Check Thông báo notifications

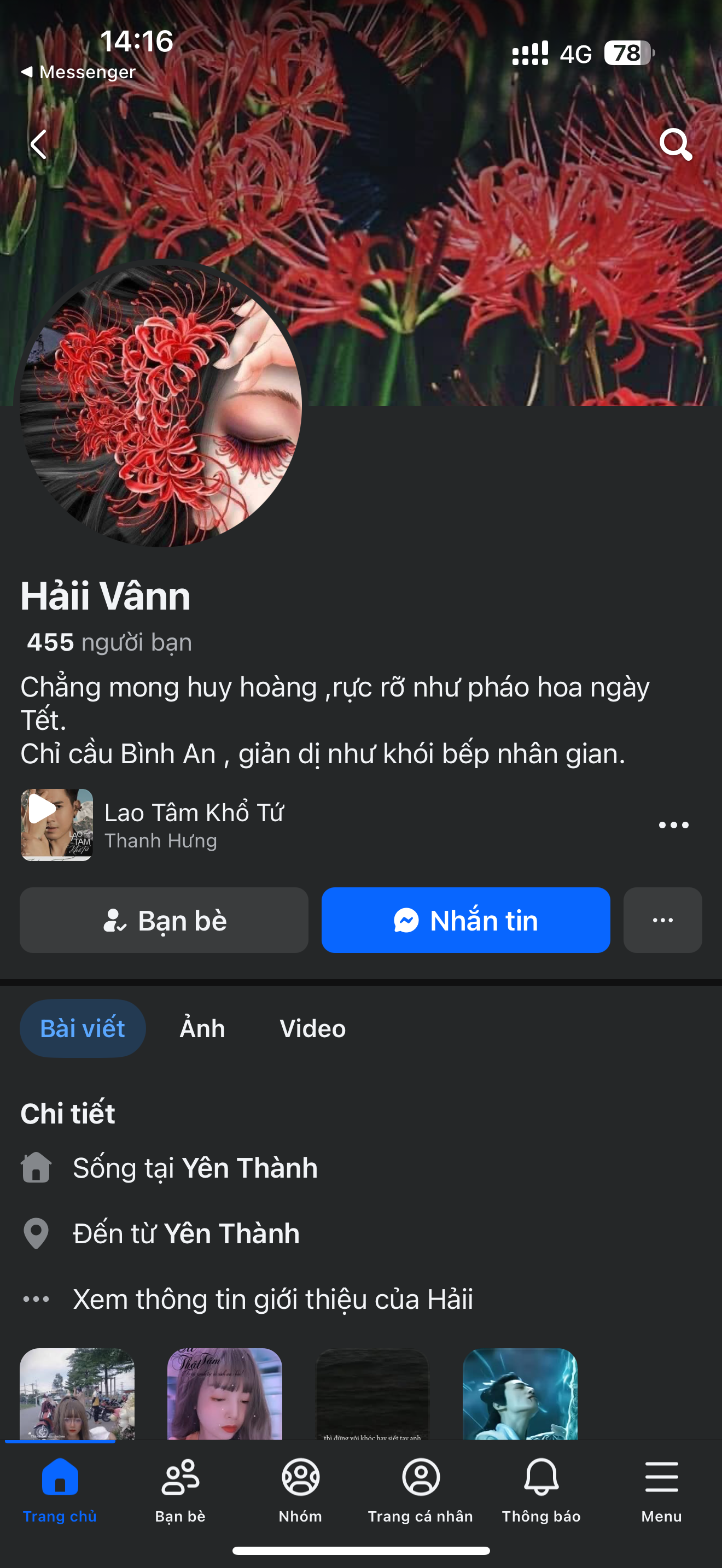pyautogui.click(x=541, y=1488)
